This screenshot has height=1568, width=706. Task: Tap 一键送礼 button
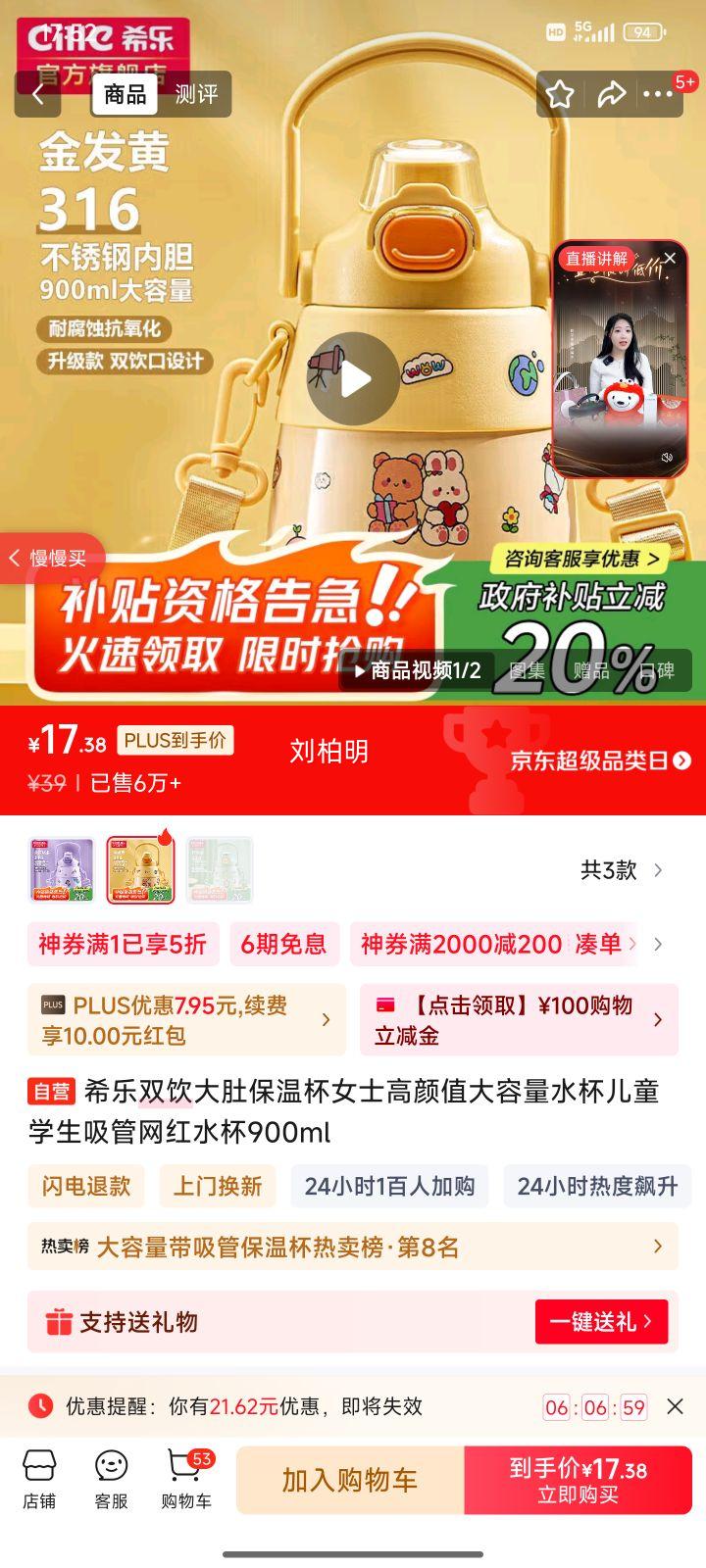[600, 1321]
